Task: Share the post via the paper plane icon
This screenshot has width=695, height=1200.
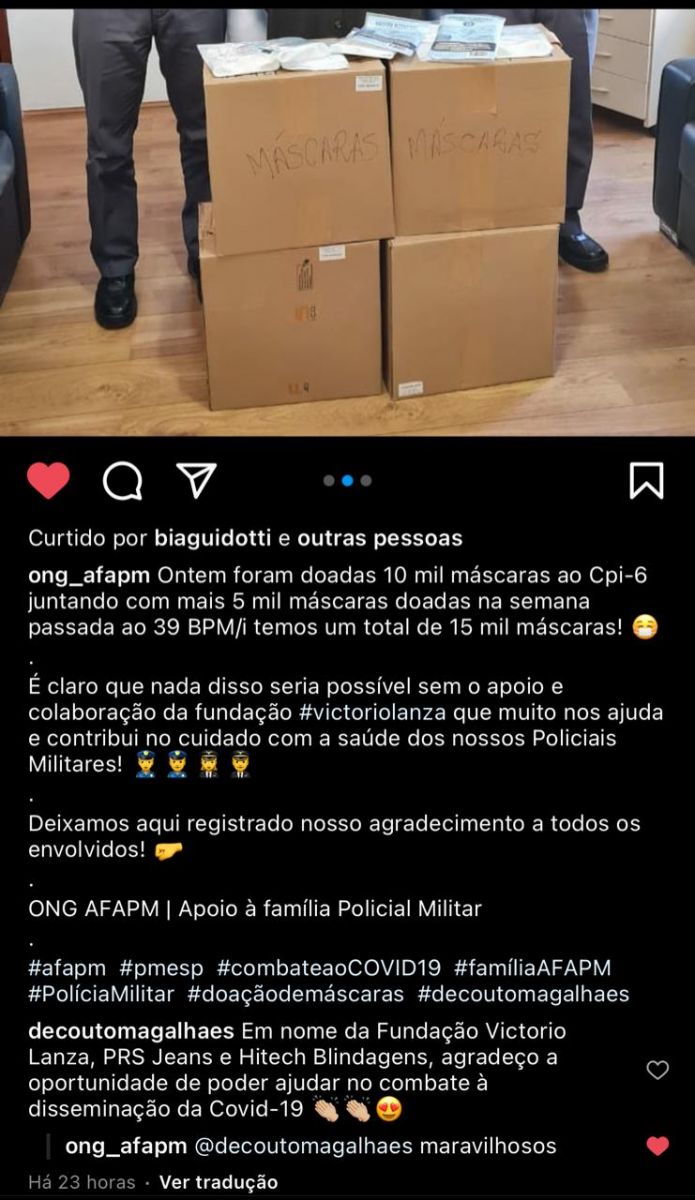Action: pyautogui.click(x=196, y=481)
